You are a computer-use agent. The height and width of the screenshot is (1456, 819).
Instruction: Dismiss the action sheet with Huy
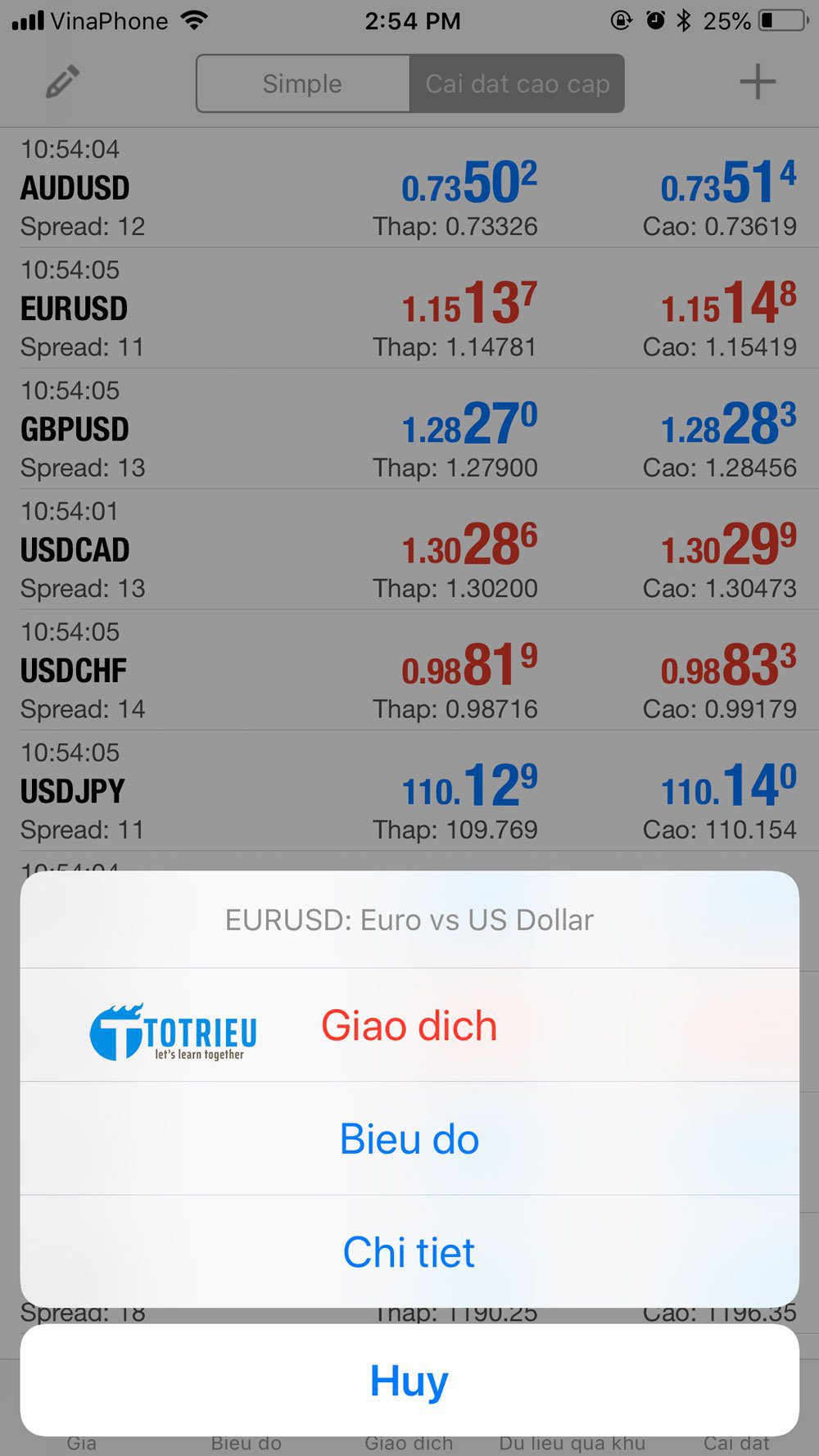(409, 1381)
